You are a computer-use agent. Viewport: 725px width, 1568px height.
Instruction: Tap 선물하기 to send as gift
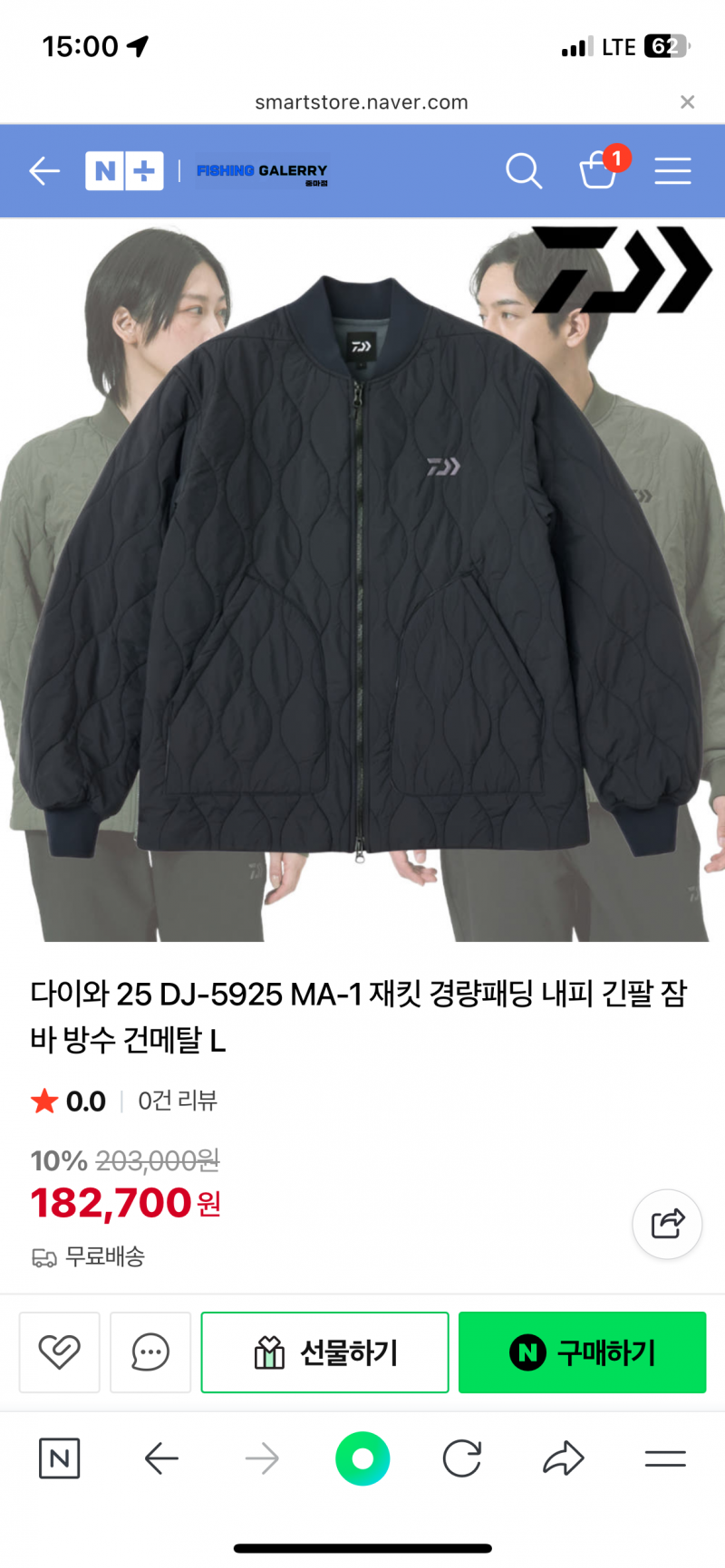324,1352
